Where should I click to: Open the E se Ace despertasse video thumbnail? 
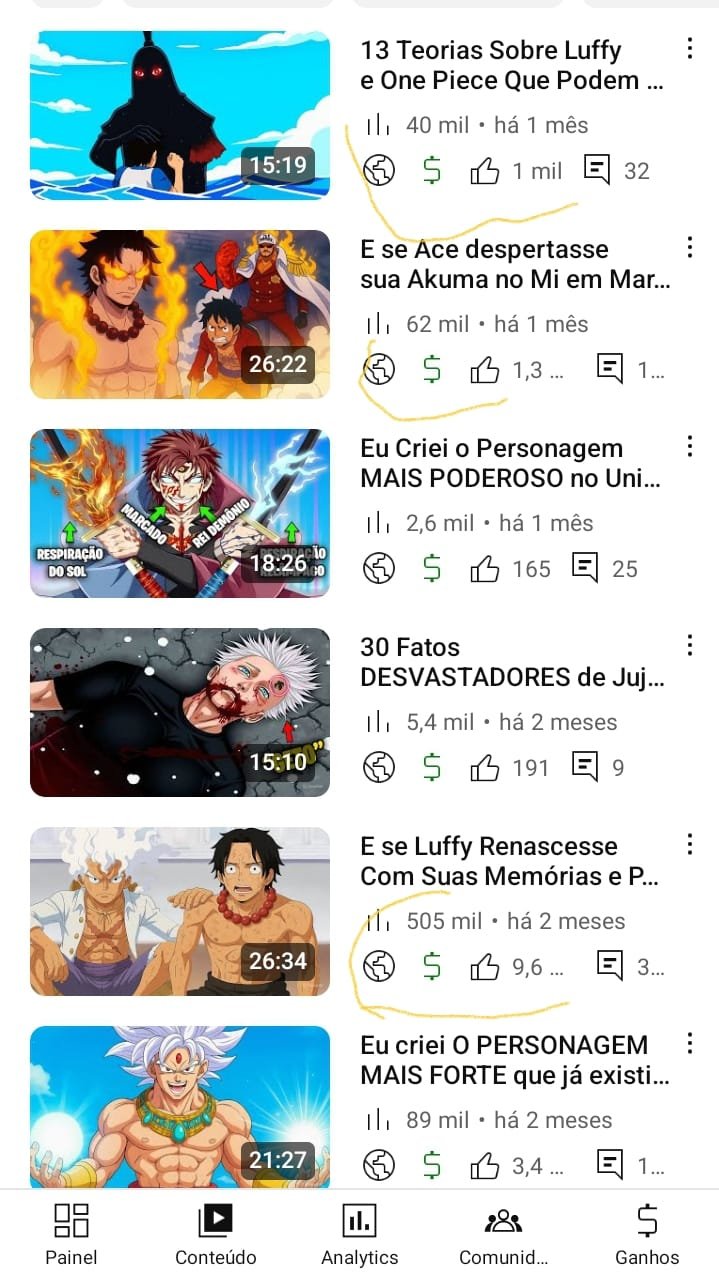180,314
